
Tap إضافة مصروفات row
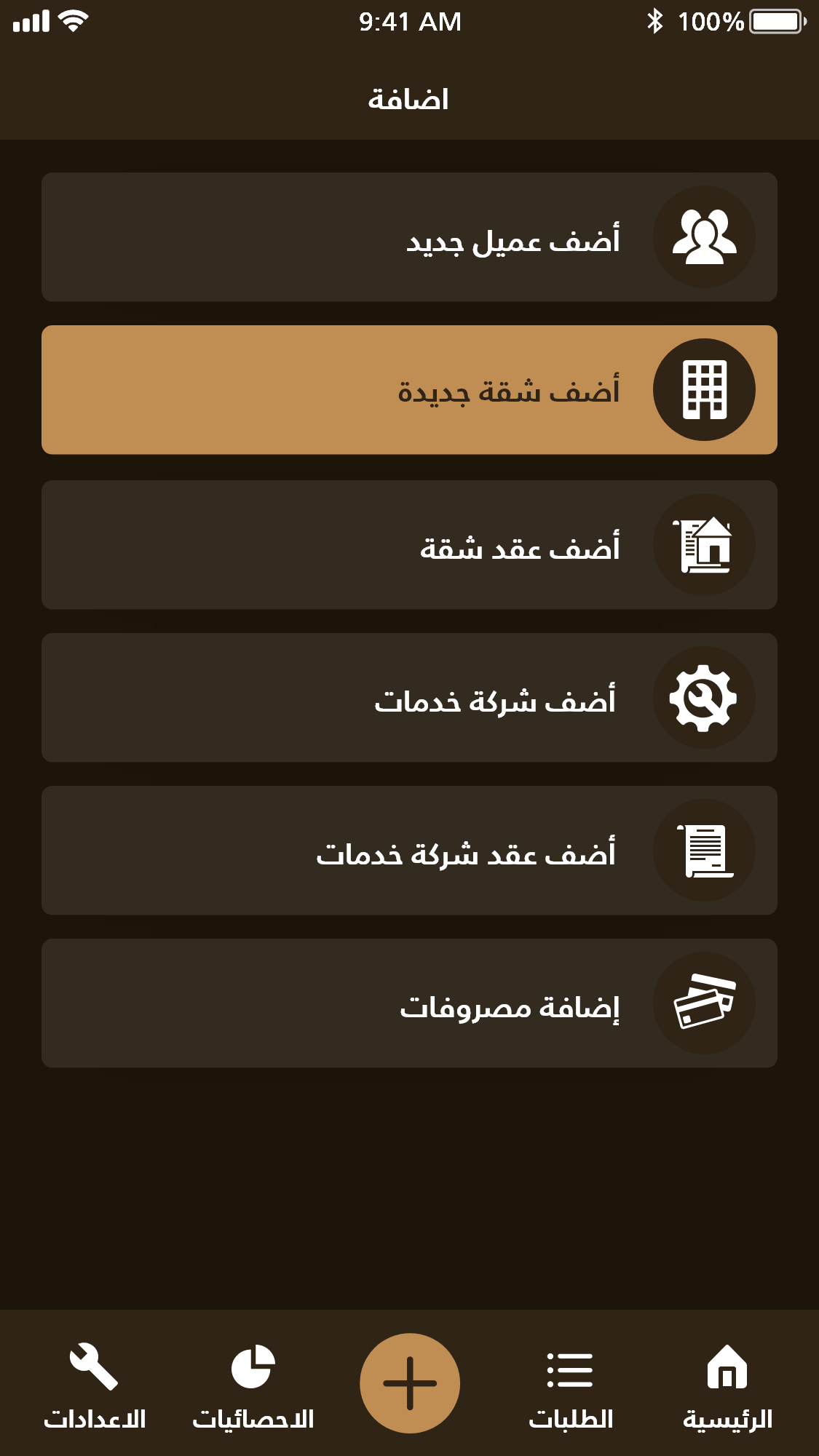409,1003
